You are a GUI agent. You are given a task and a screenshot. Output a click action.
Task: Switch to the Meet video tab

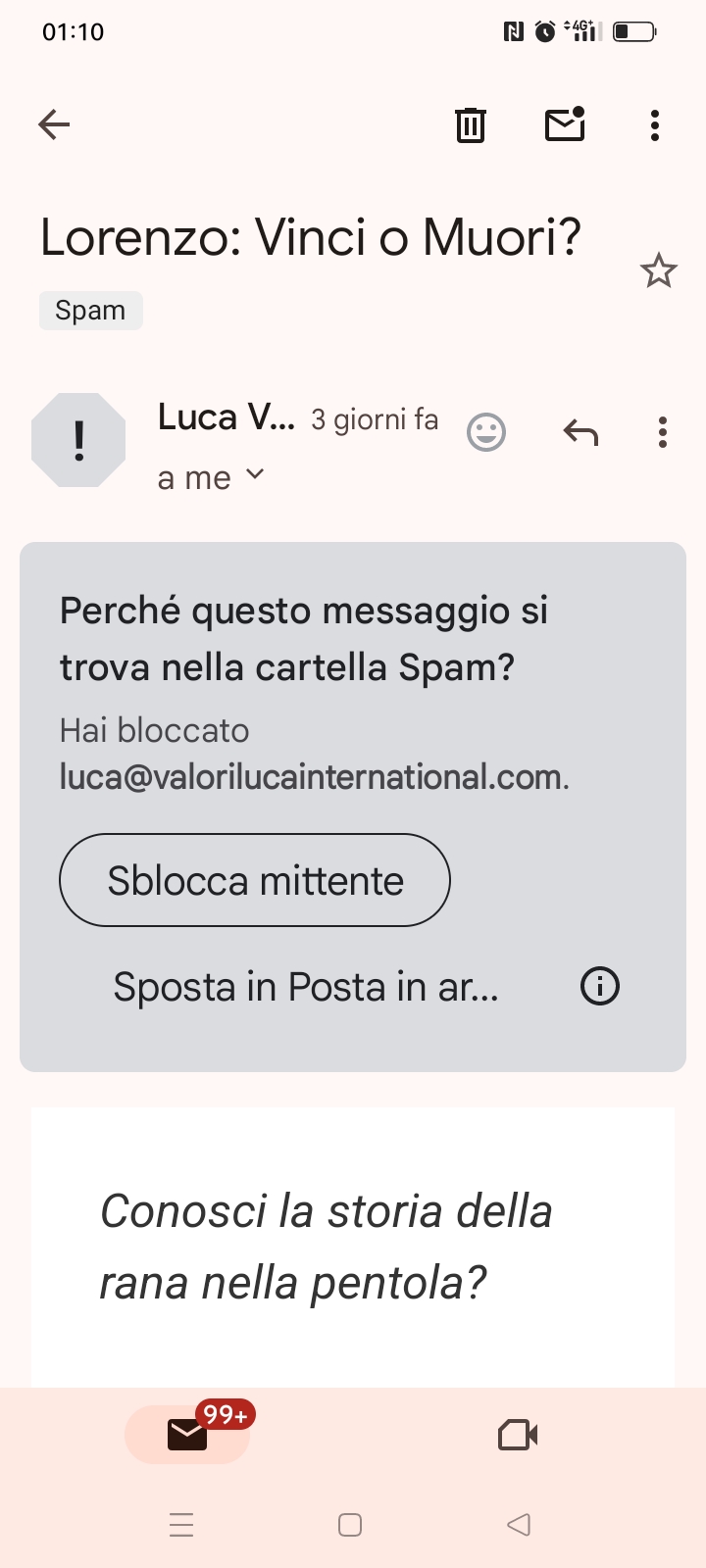click(x=518, y=1436)
